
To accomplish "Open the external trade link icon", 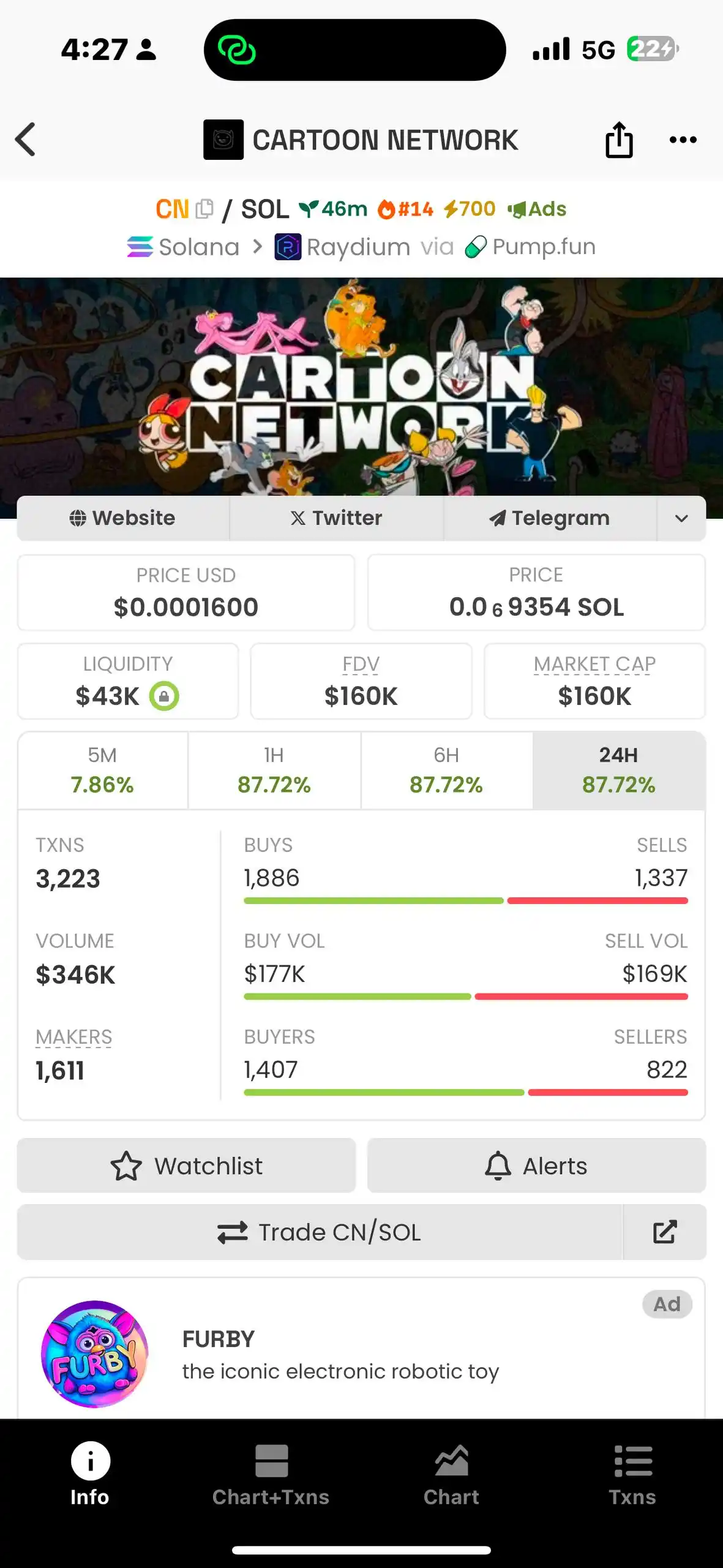I will pyautogui.click(x=665, y=1231).
